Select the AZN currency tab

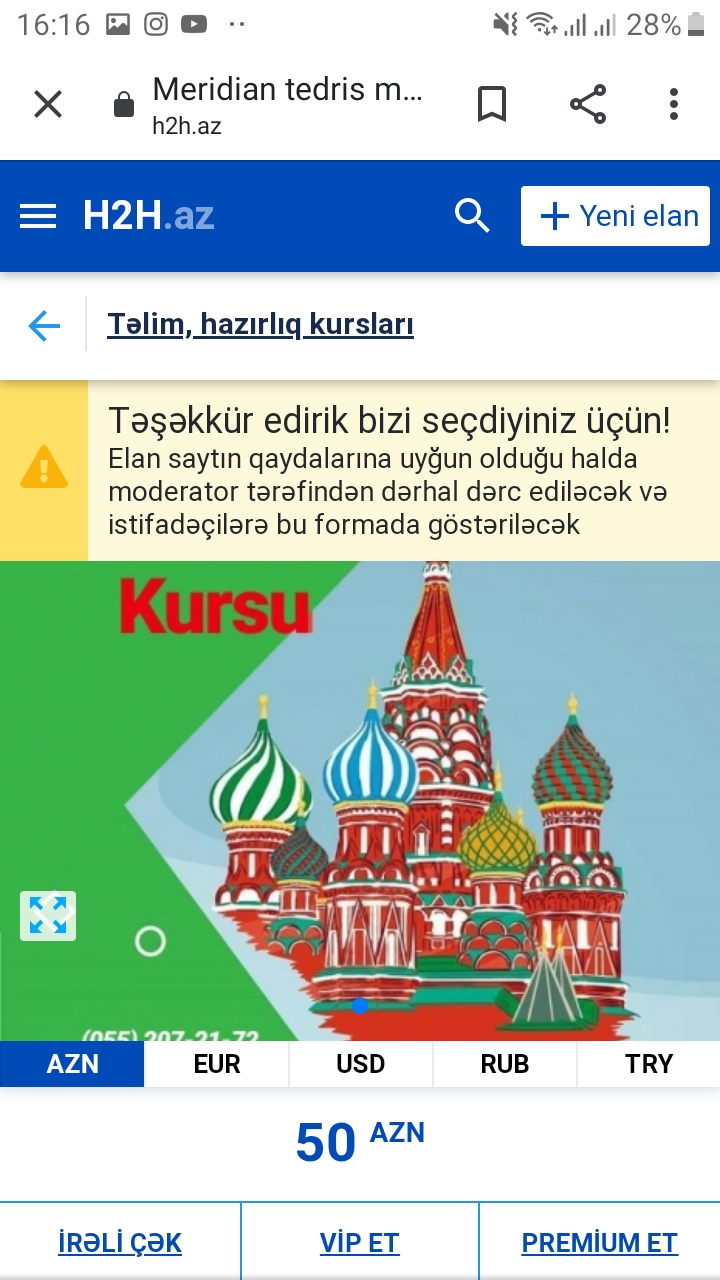(72, 1064)
